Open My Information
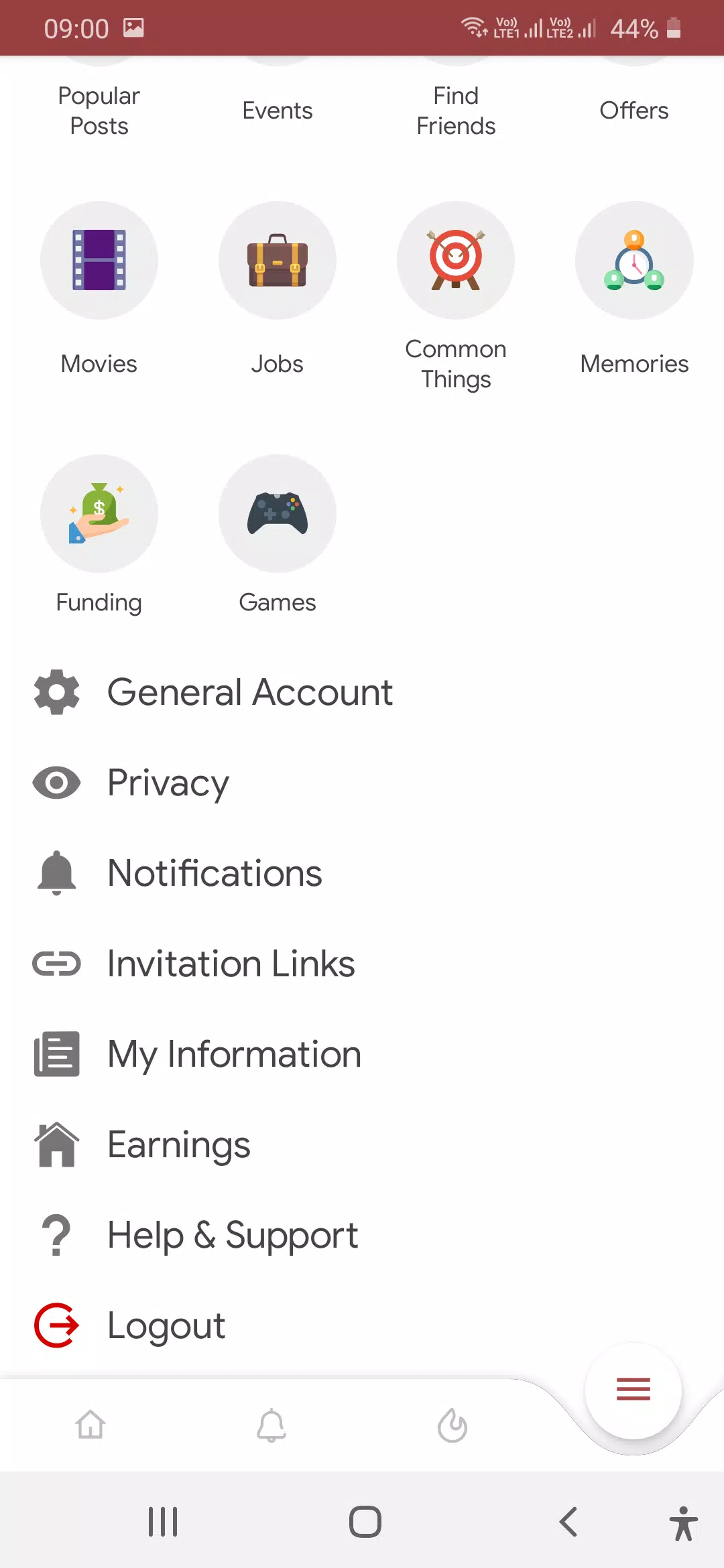The height and width of the screenshot is (1568, 724). click(x=362, y=1054)
